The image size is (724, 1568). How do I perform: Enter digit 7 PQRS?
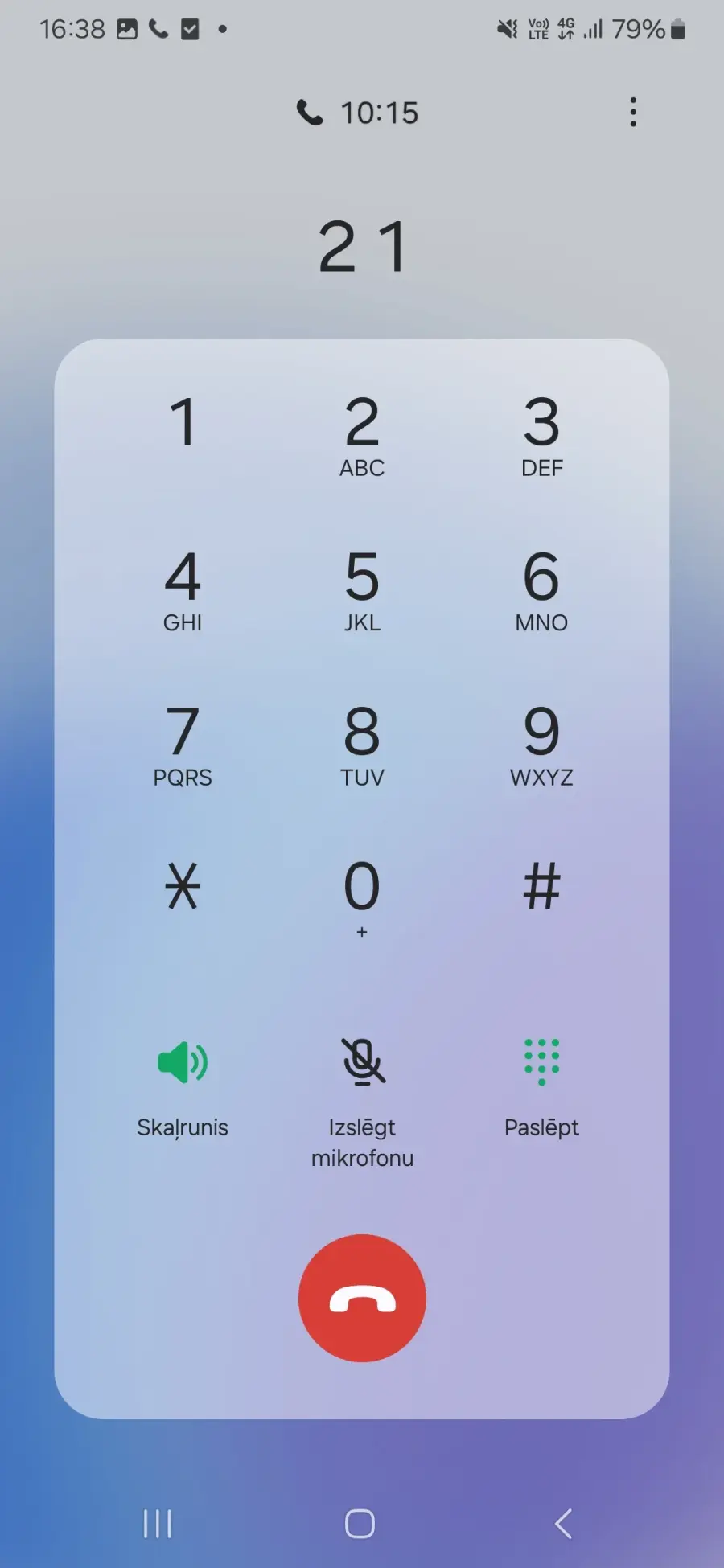pyautogui.click(x=183, y=745)
